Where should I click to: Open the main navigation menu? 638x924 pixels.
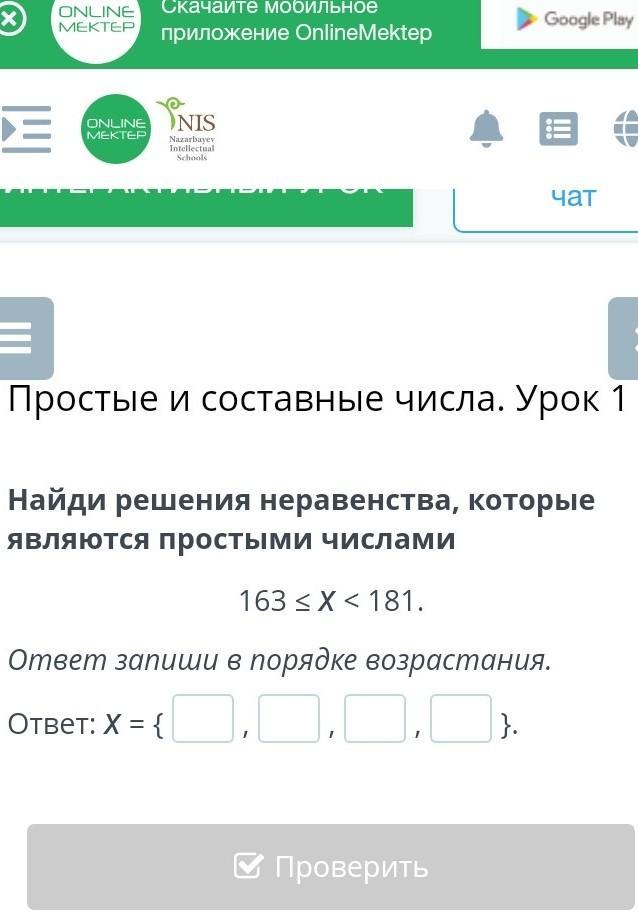pos(26,129)
